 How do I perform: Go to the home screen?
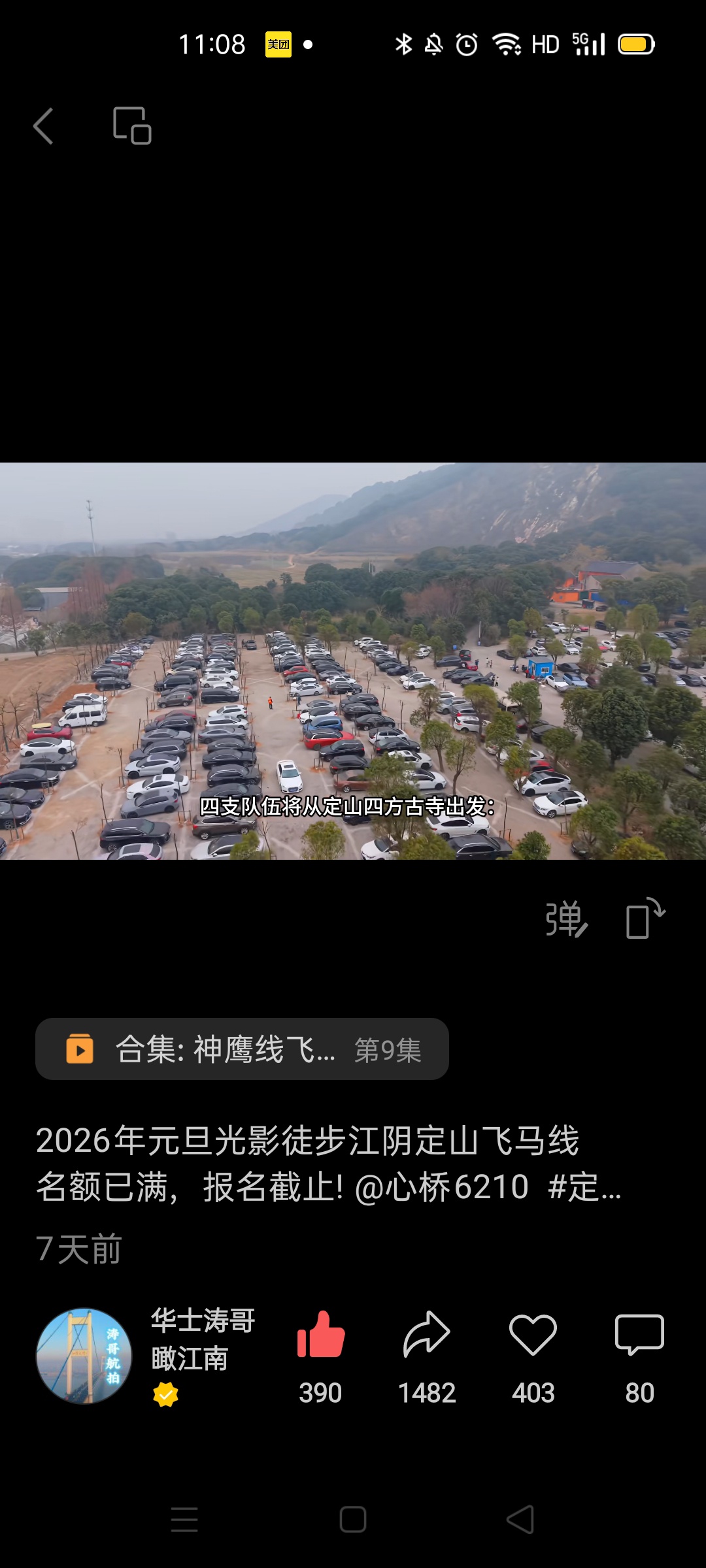[353, 1520]
